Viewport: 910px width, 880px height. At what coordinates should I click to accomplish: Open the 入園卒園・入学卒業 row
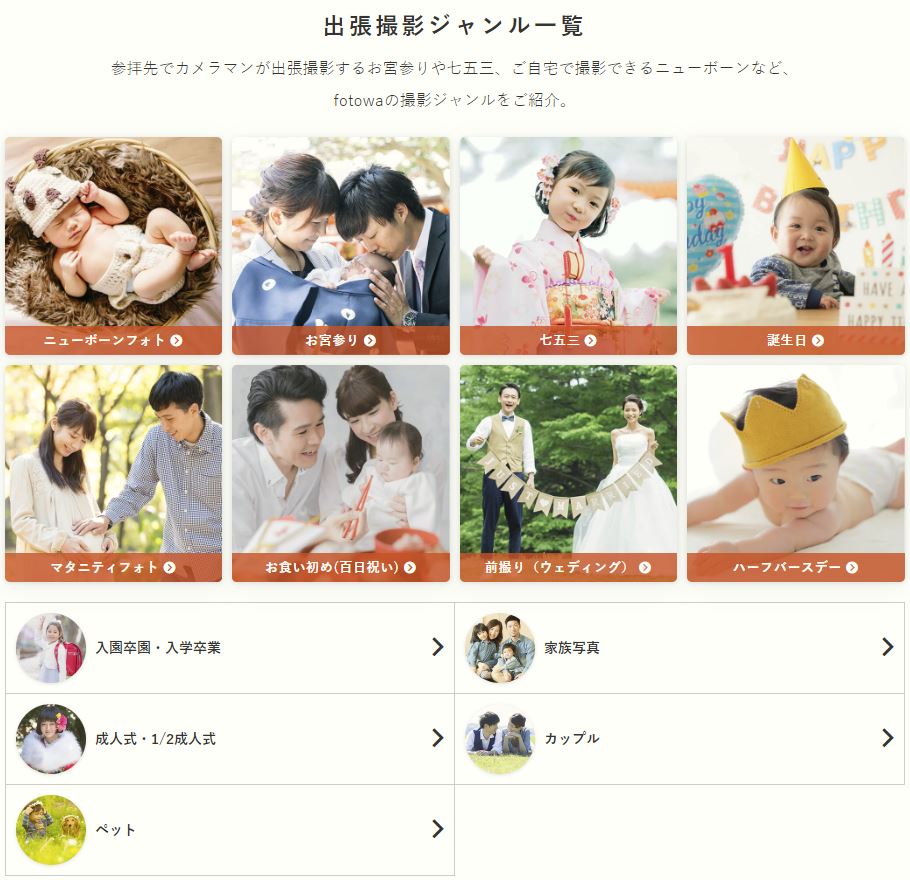tap(230, 648)
